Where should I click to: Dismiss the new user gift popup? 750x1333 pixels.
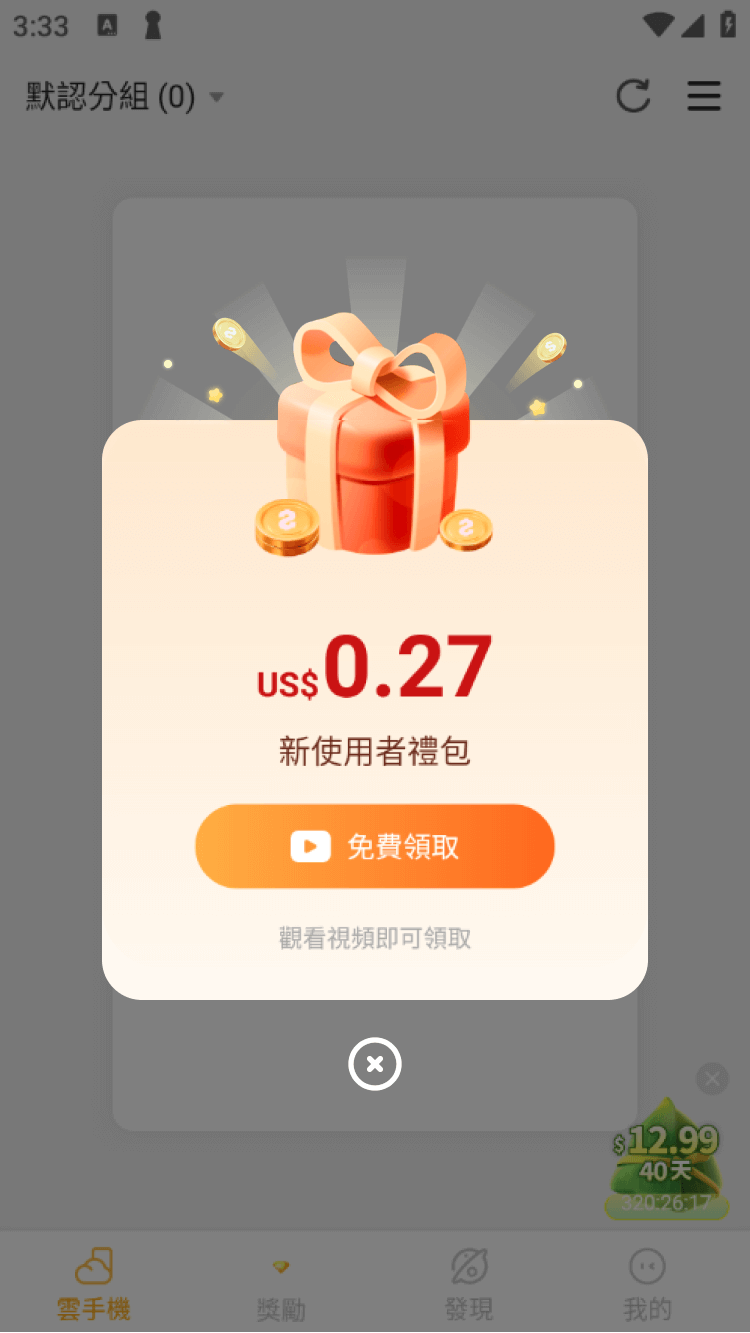(375, 1064)
